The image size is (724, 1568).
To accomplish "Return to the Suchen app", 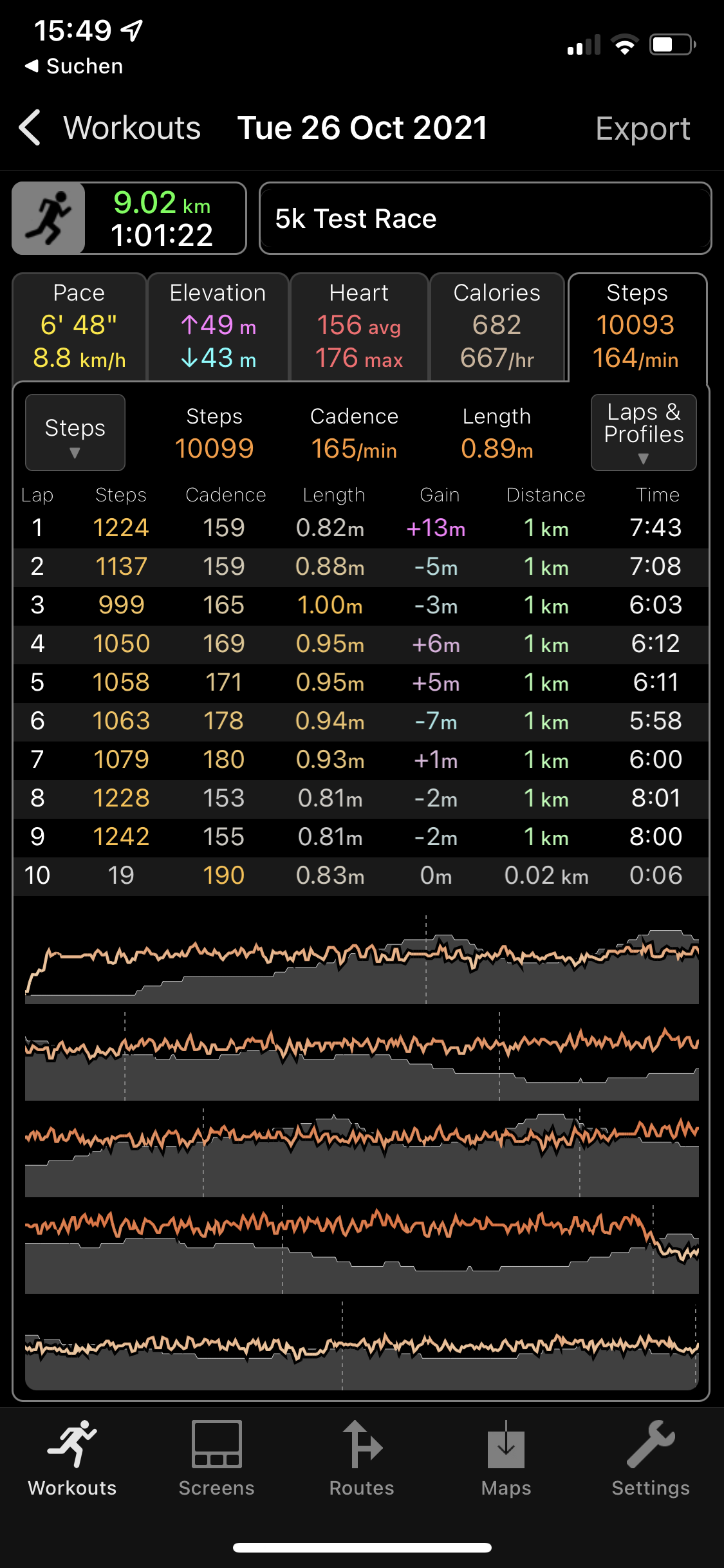I will [74, 66].
